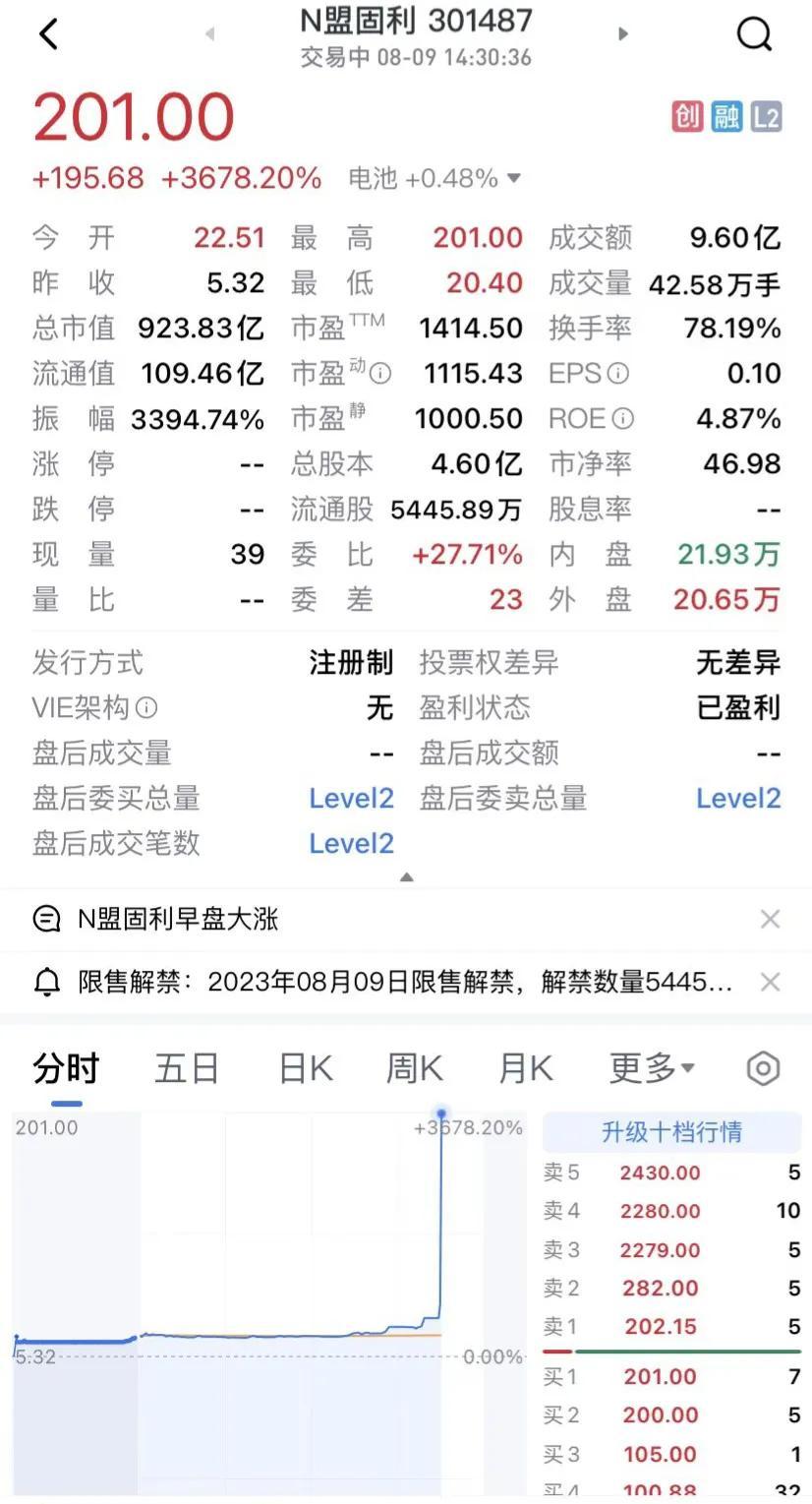Expand the 更多 chart options
Image resolution: width=812 pixels, height=1504 pixels.
[x=652, y=1068]
